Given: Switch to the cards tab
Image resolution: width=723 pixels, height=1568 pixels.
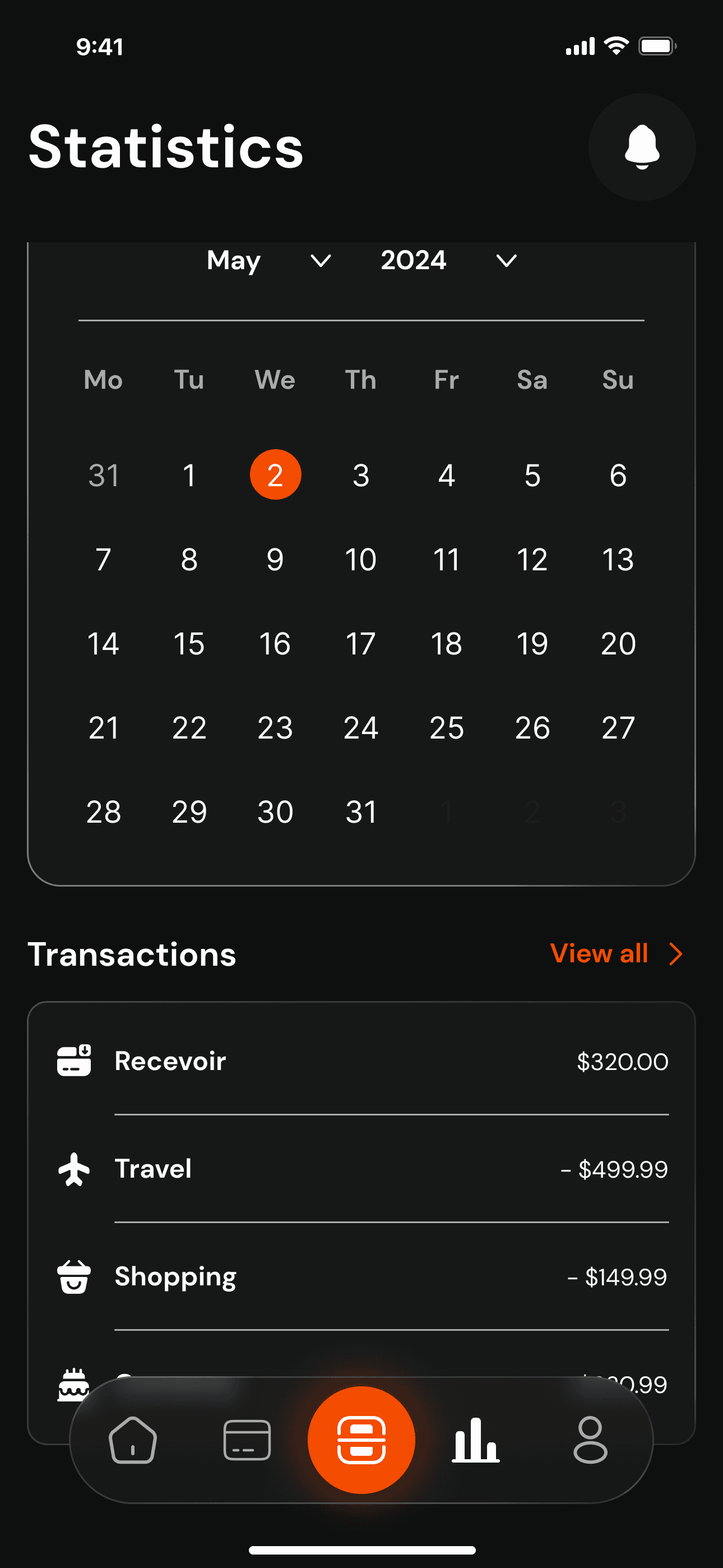Looking at the screenshot, I should click(x=247, y=1440).
